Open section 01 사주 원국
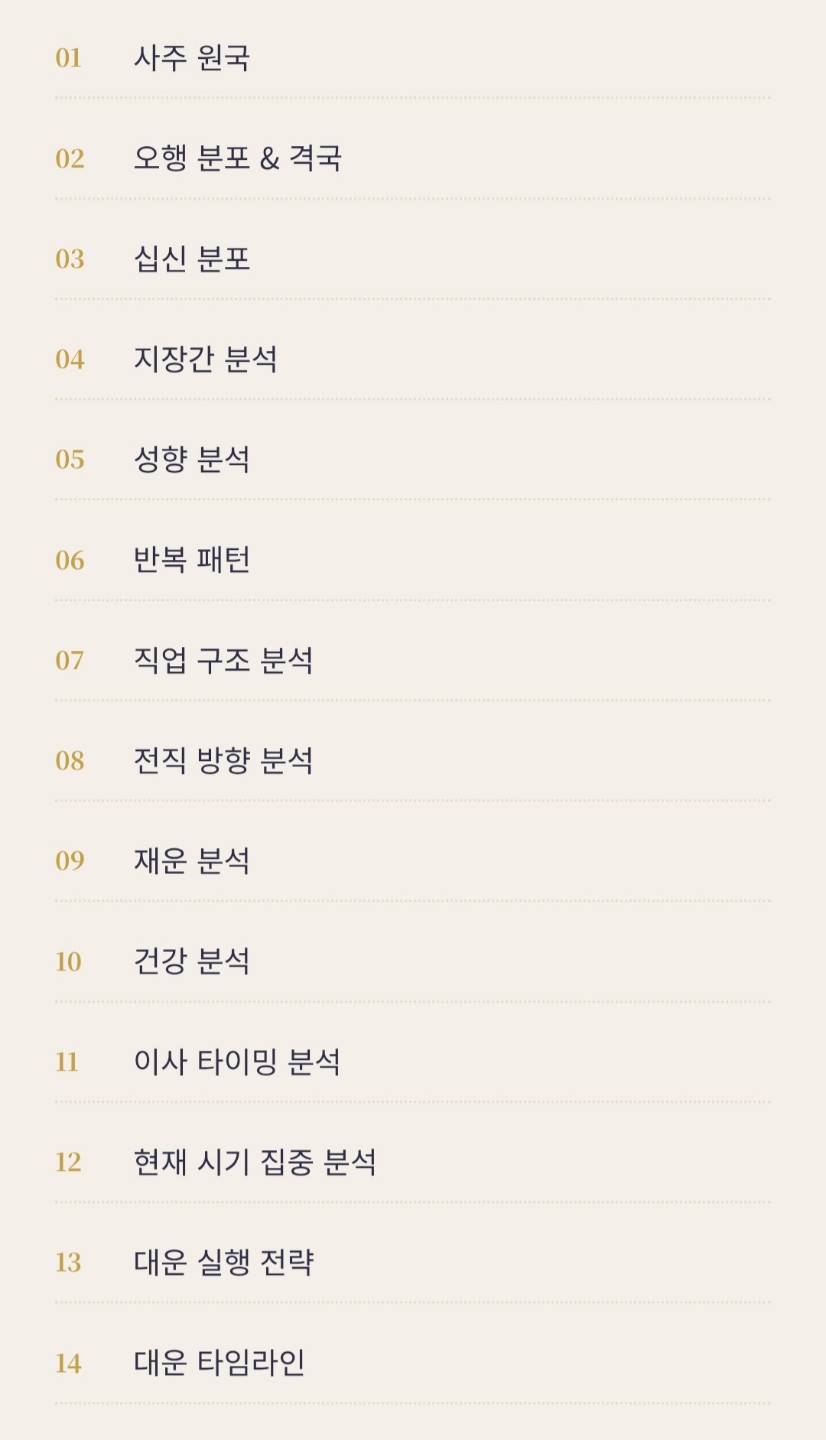 tap(191, 58)
